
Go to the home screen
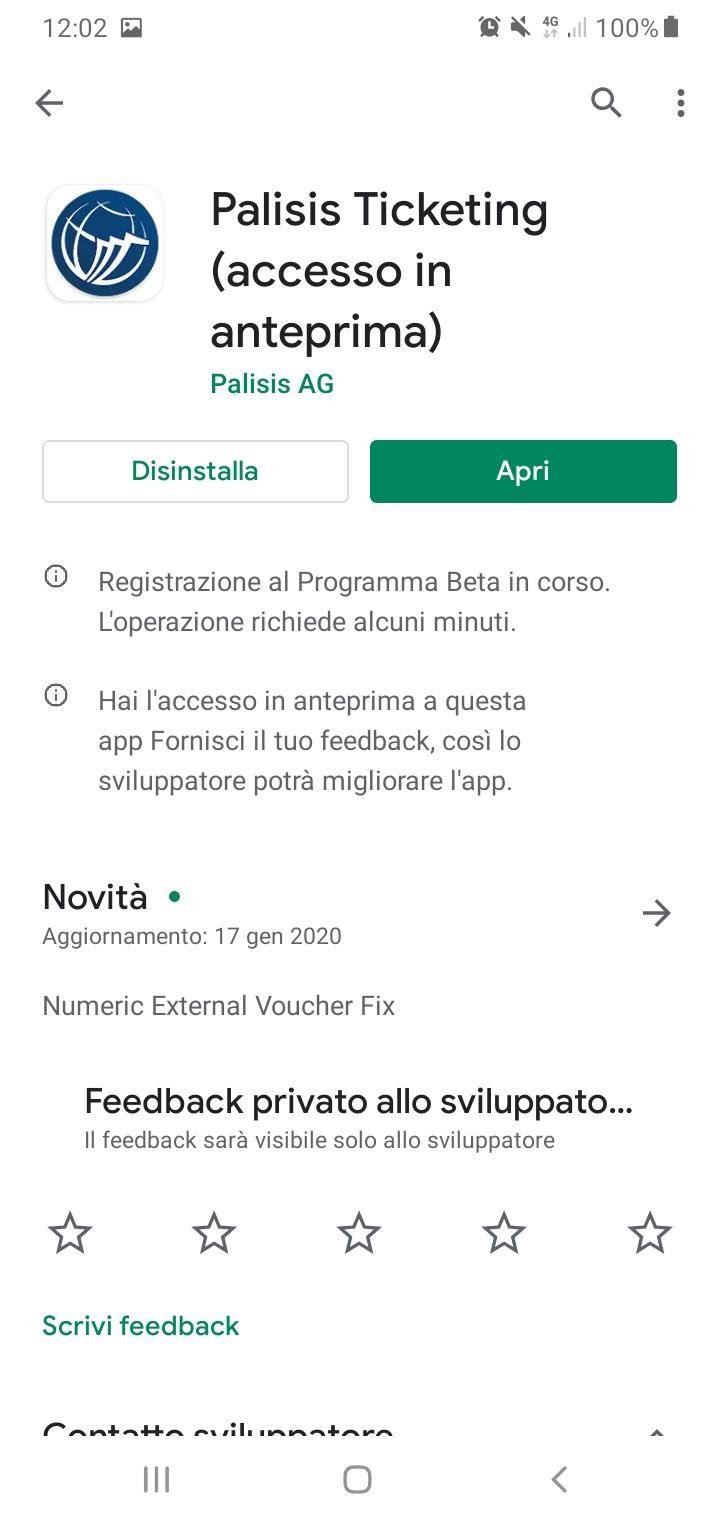pyautogui.click(x=357, y=1479)
